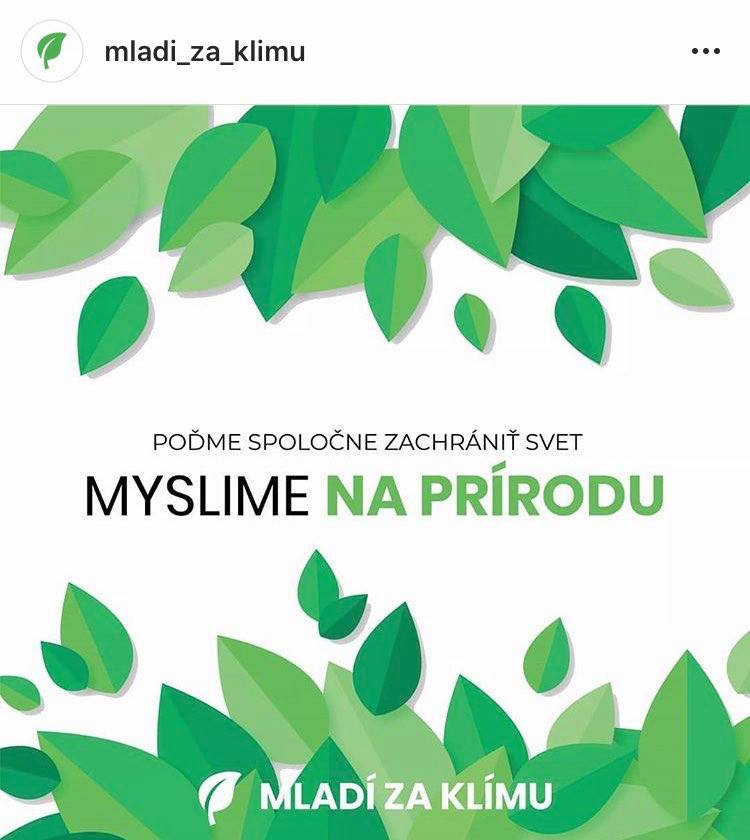Open the post's three-dot options menu
Image resolution: width=750 pixels, height=840 pixels.
[x=706, y=51]
